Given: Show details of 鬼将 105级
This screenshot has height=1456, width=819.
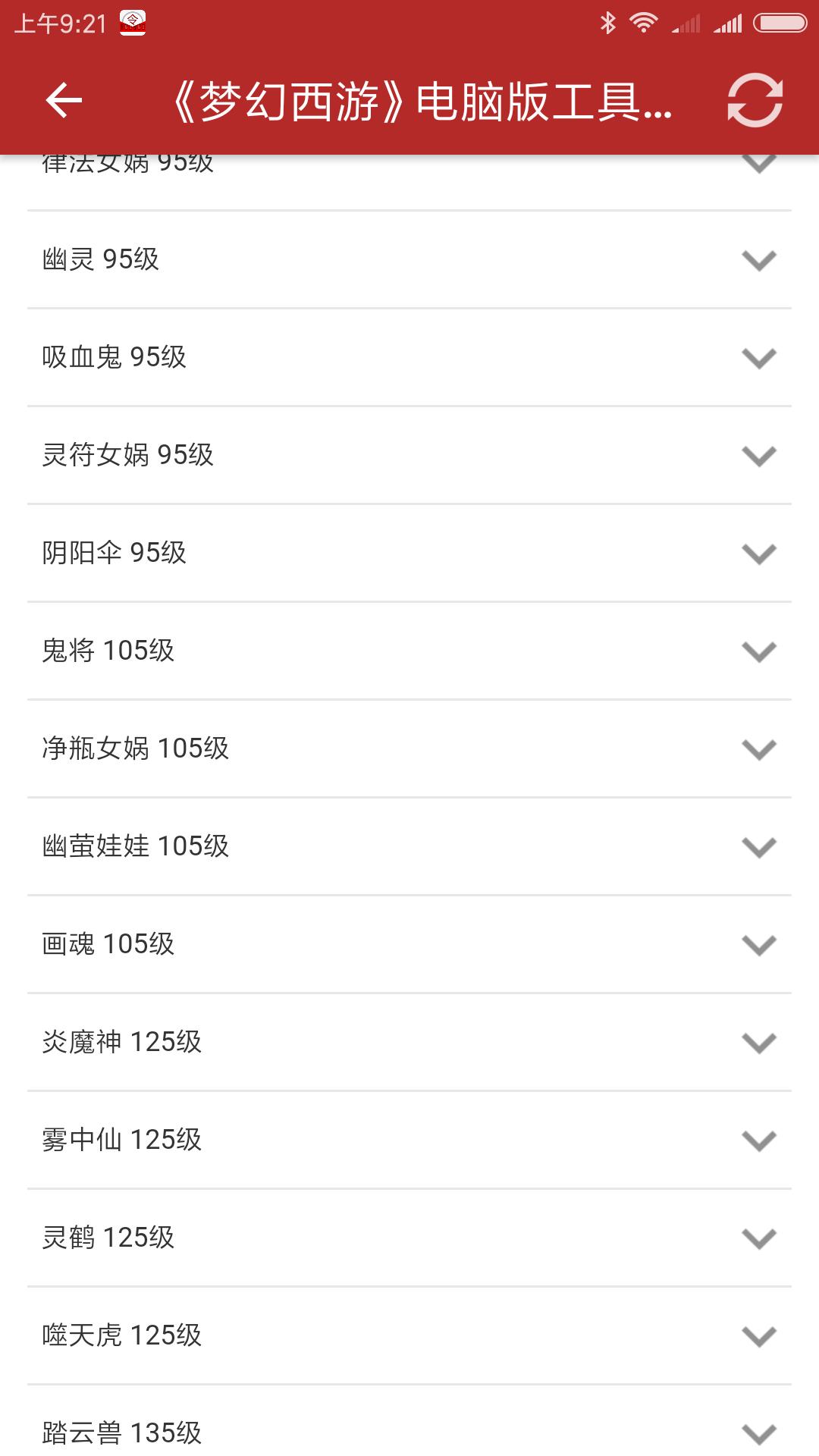Looking at the screenshot, I should (759, 651).
